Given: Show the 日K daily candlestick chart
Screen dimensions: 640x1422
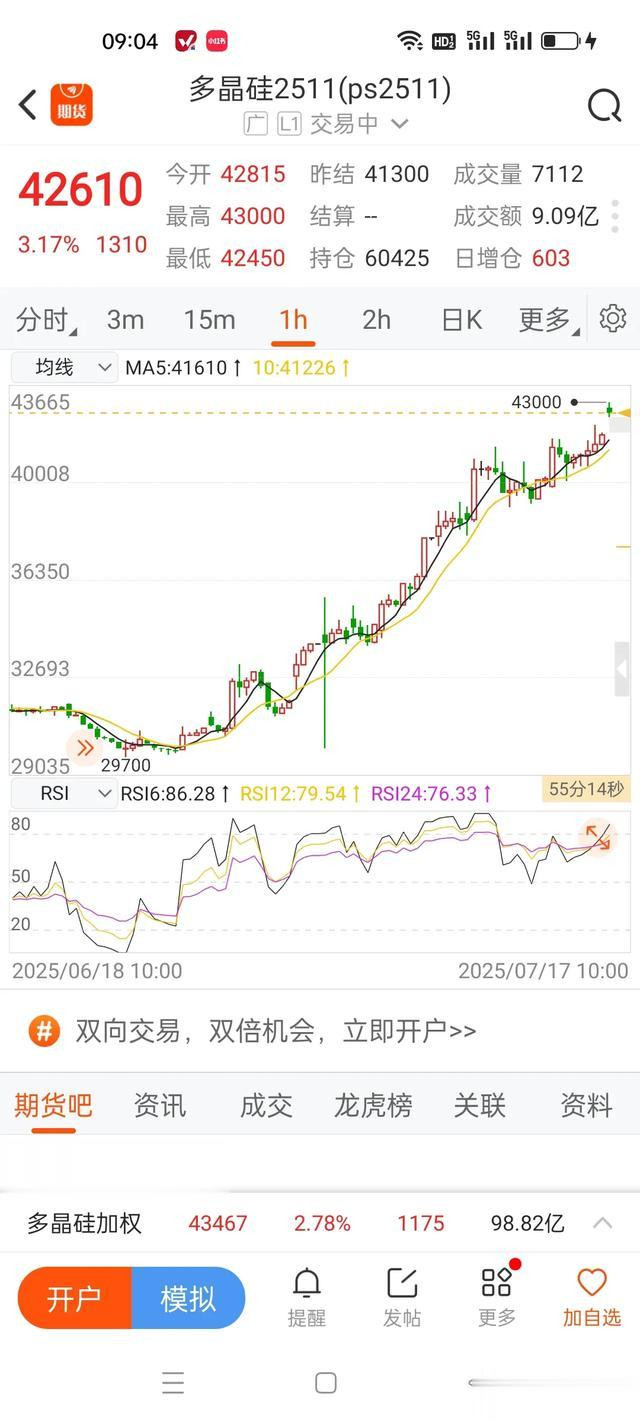Looking at the screenshot, I should 461,320.
